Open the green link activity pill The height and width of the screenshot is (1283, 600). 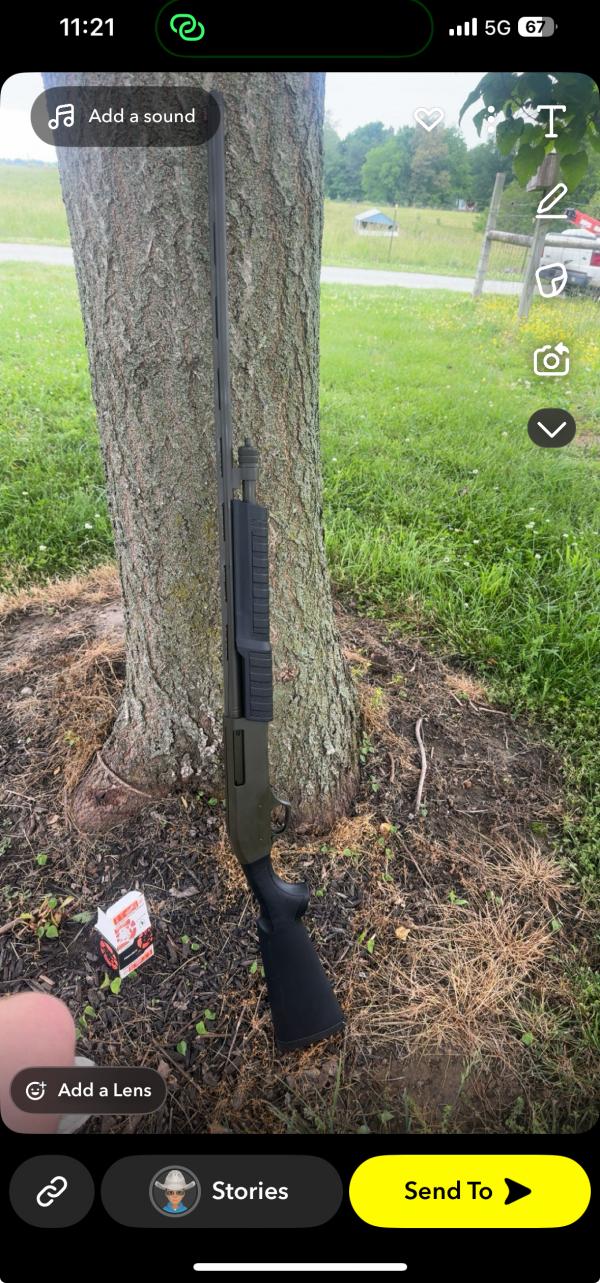[x=187, y=28]
